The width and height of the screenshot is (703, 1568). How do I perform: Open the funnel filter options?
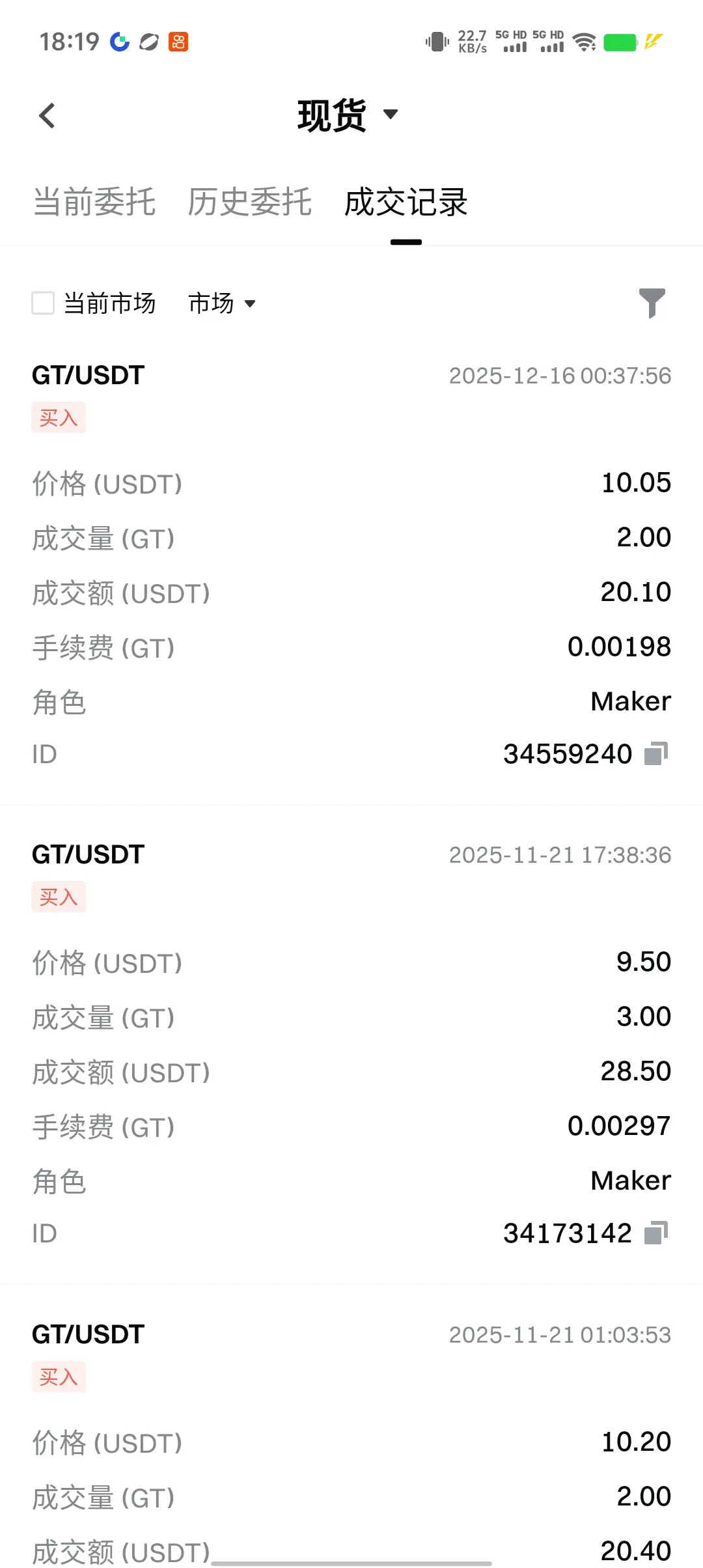click(x=652, y=303)
